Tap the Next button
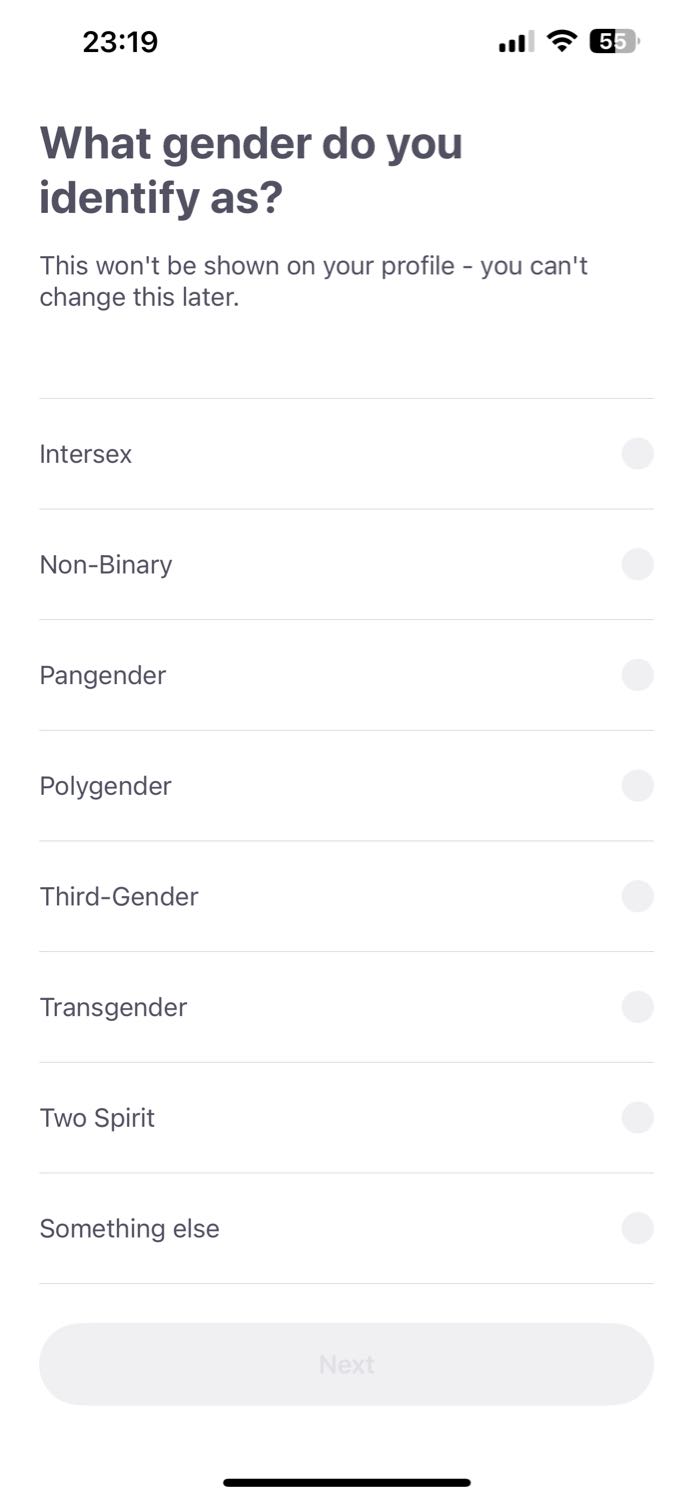Image resolution: width=694 pixels, height=1500 pixels. (346, 1364)
